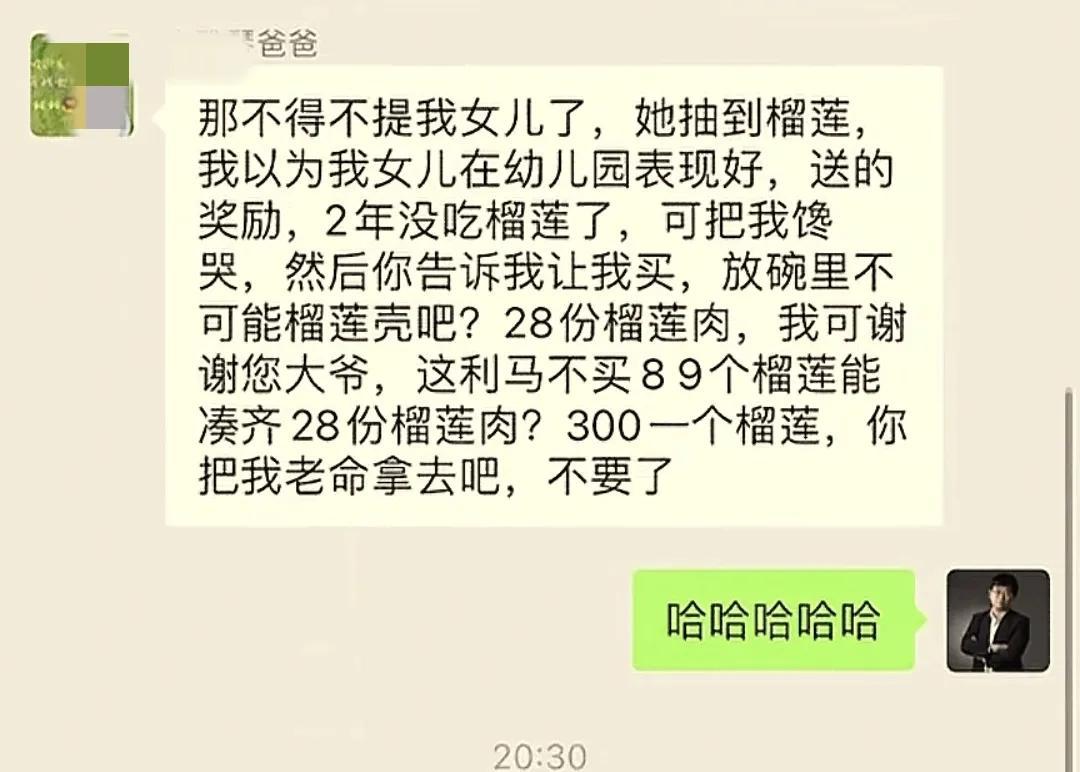Screen dimensions: 1080x772
Task: Tap the suit-wearing avatar beside 哈哈哈哈哈
Action: coord(998,620)
